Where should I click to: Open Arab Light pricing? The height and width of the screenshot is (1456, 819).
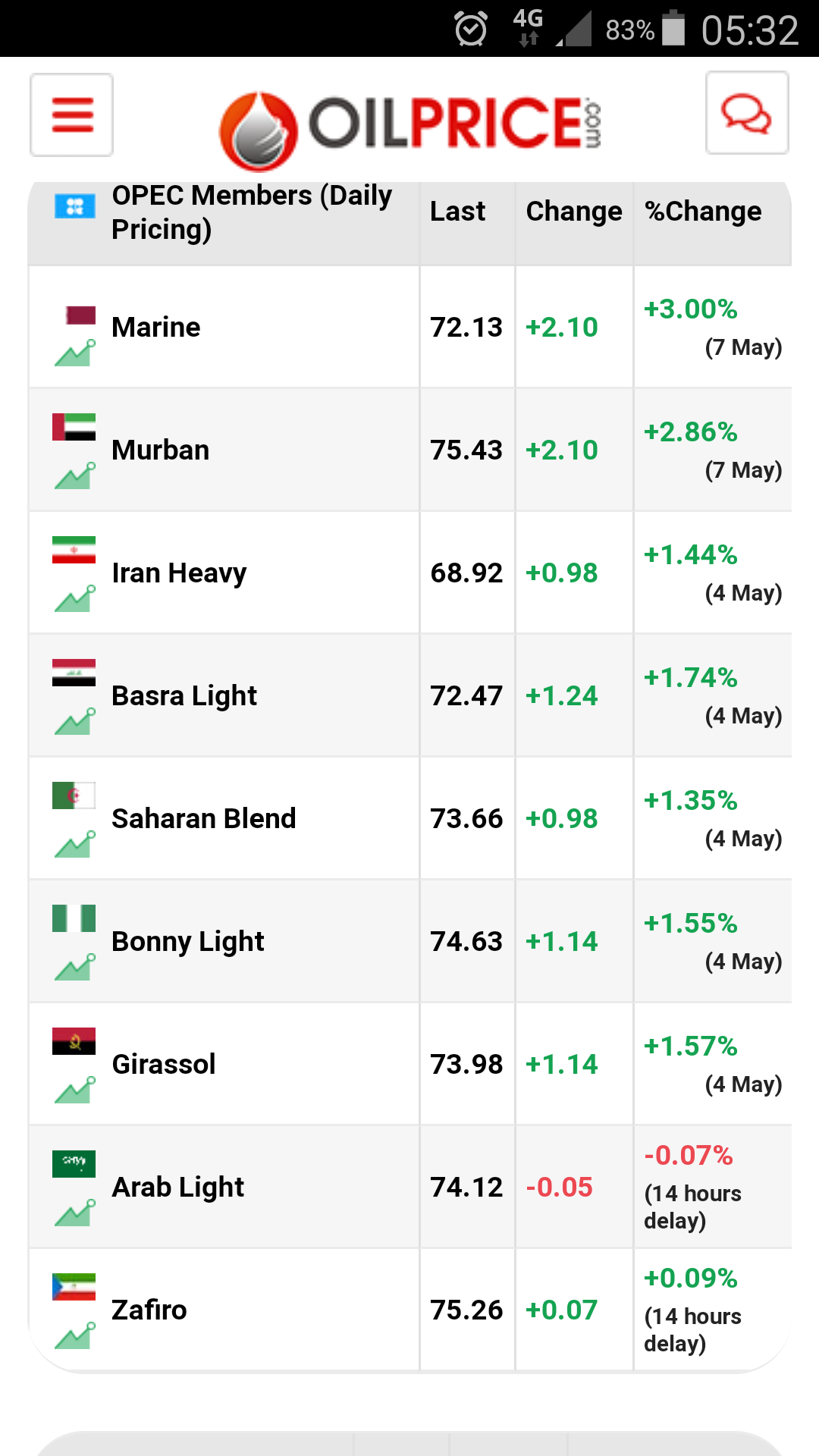click(x=409, y=1187)
